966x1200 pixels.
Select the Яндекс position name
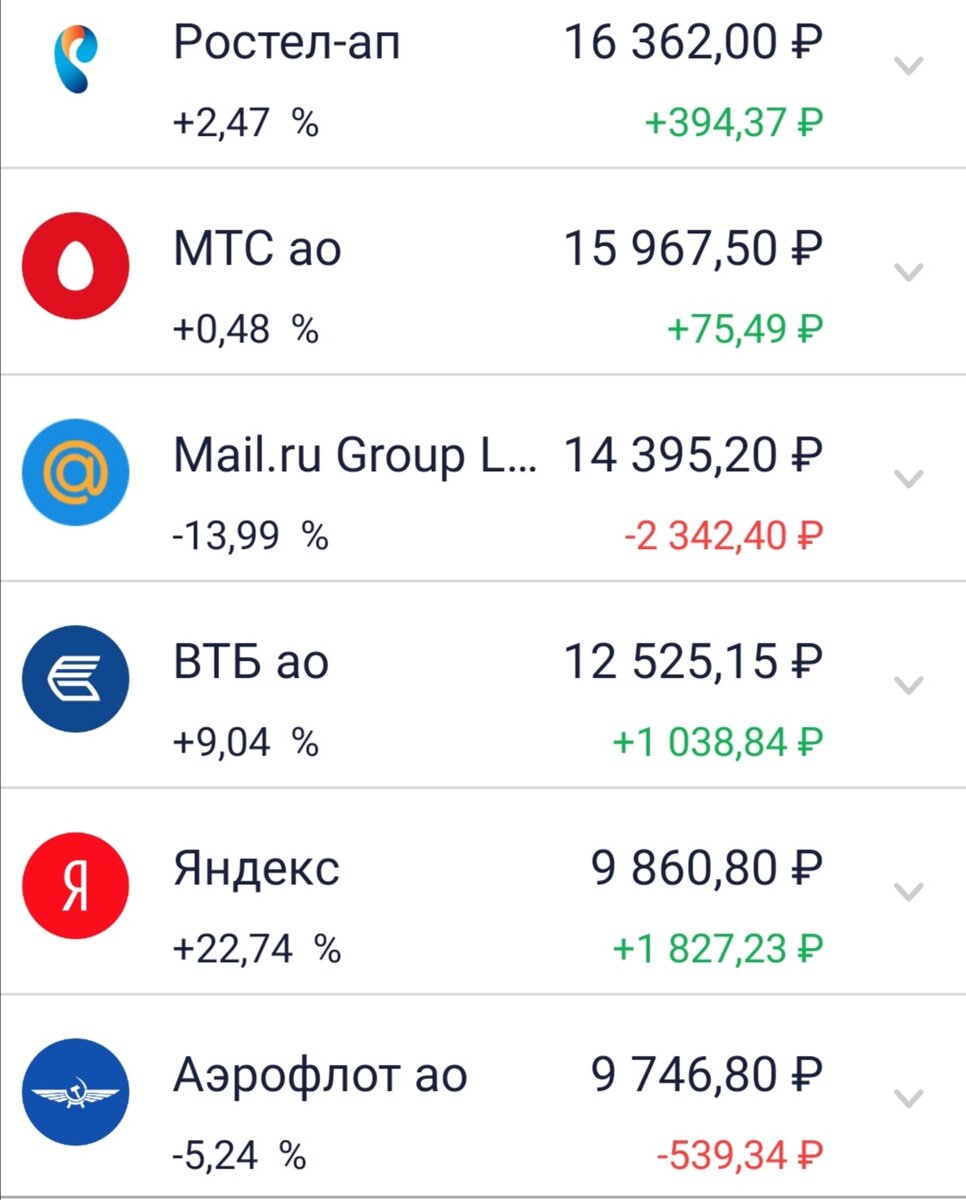257,866
